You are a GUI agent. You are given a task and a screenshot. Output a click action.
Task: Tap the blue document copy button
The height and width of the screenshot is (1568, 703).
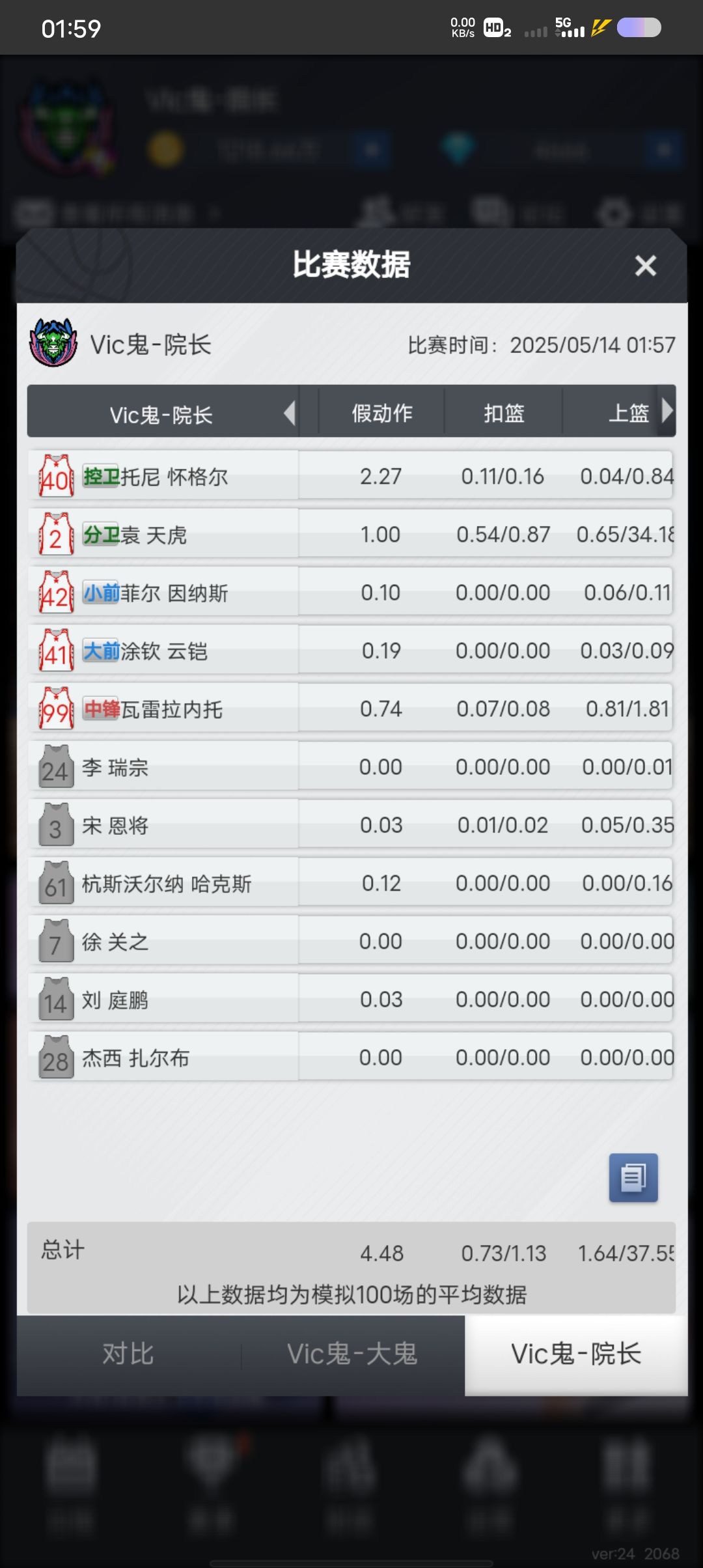[x=633, y=1177]
